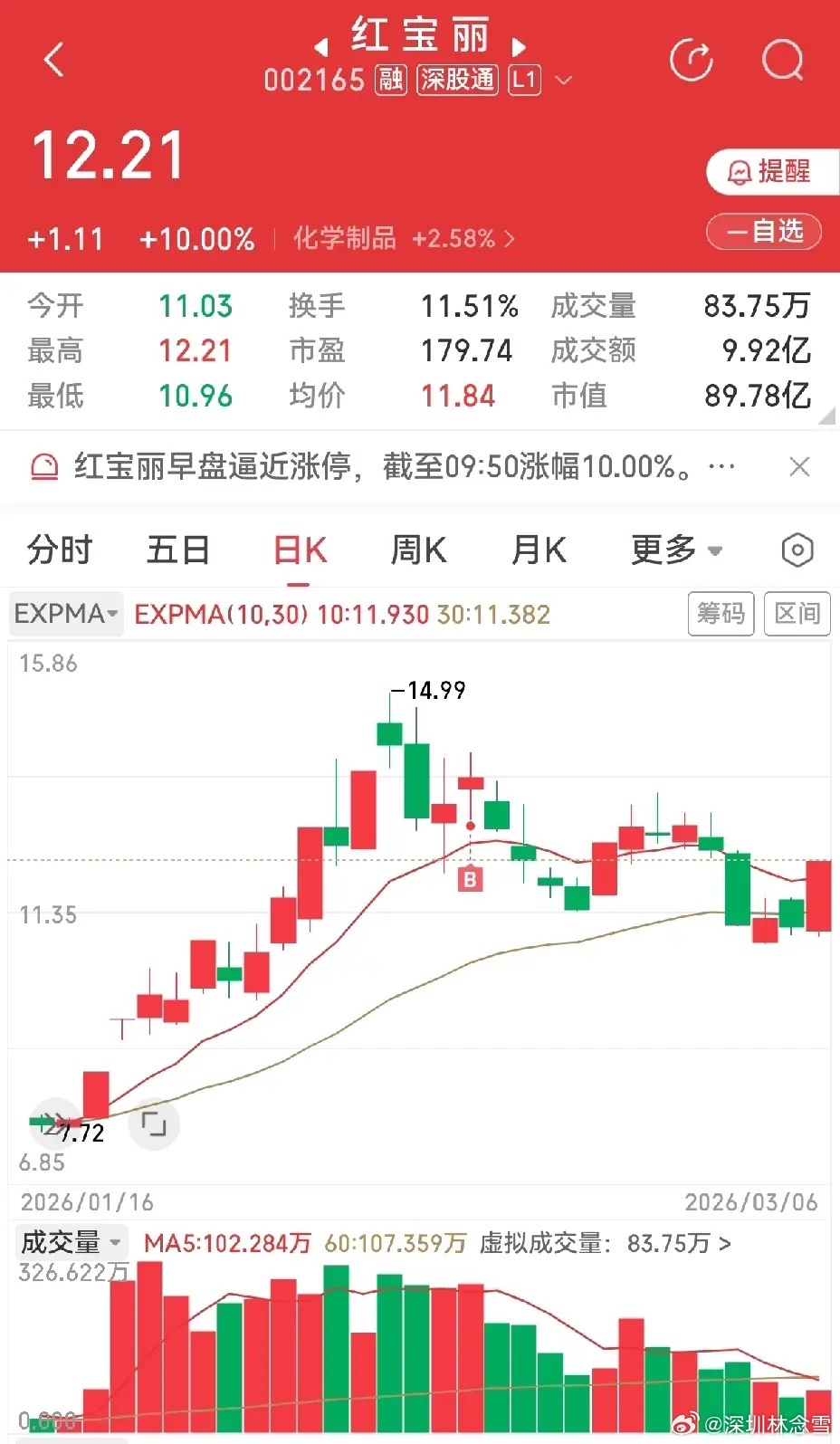Open chart settings hexagon icon

(797, 550)
